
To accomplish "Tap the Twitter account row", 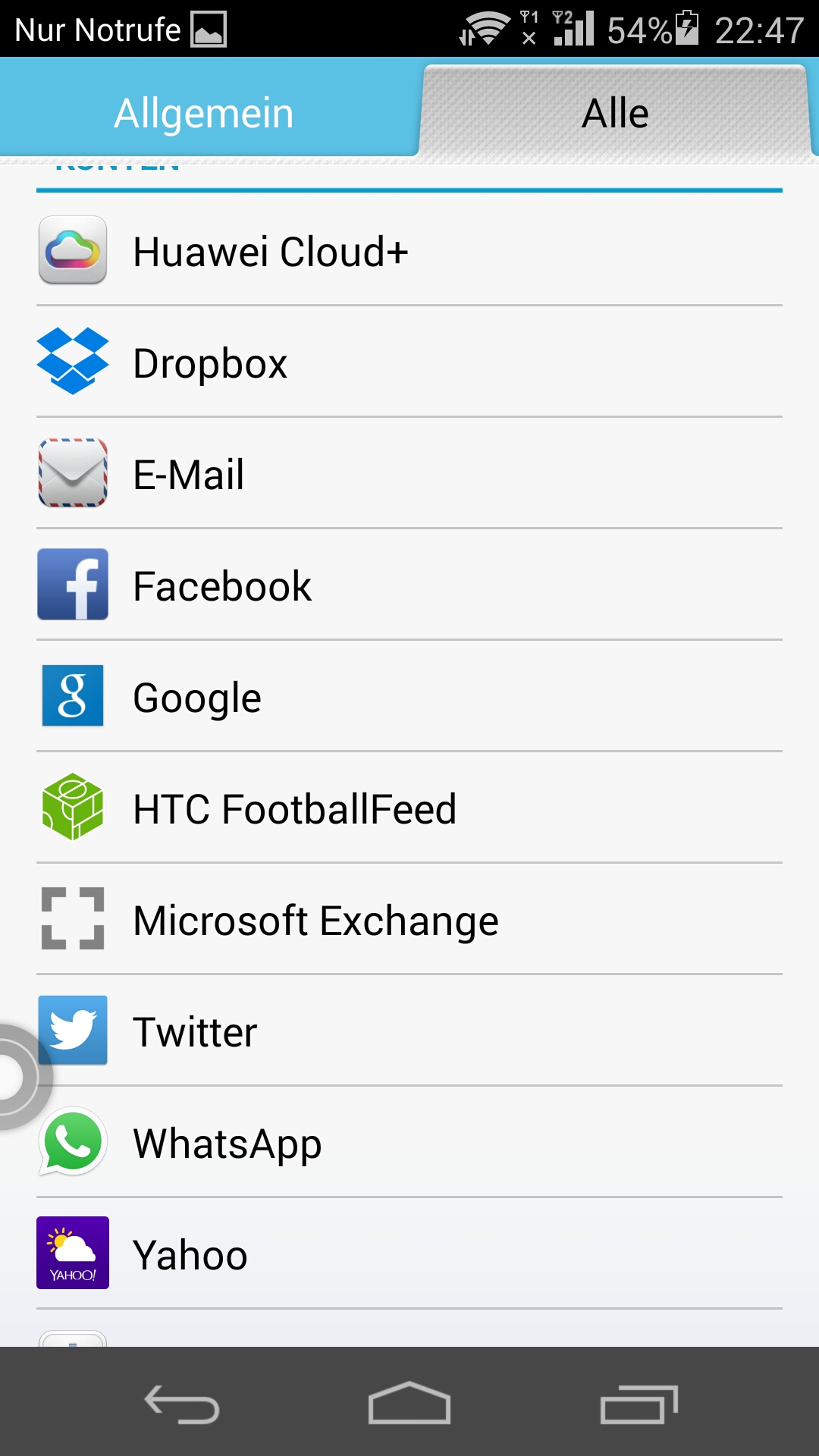I will 409,1031.
